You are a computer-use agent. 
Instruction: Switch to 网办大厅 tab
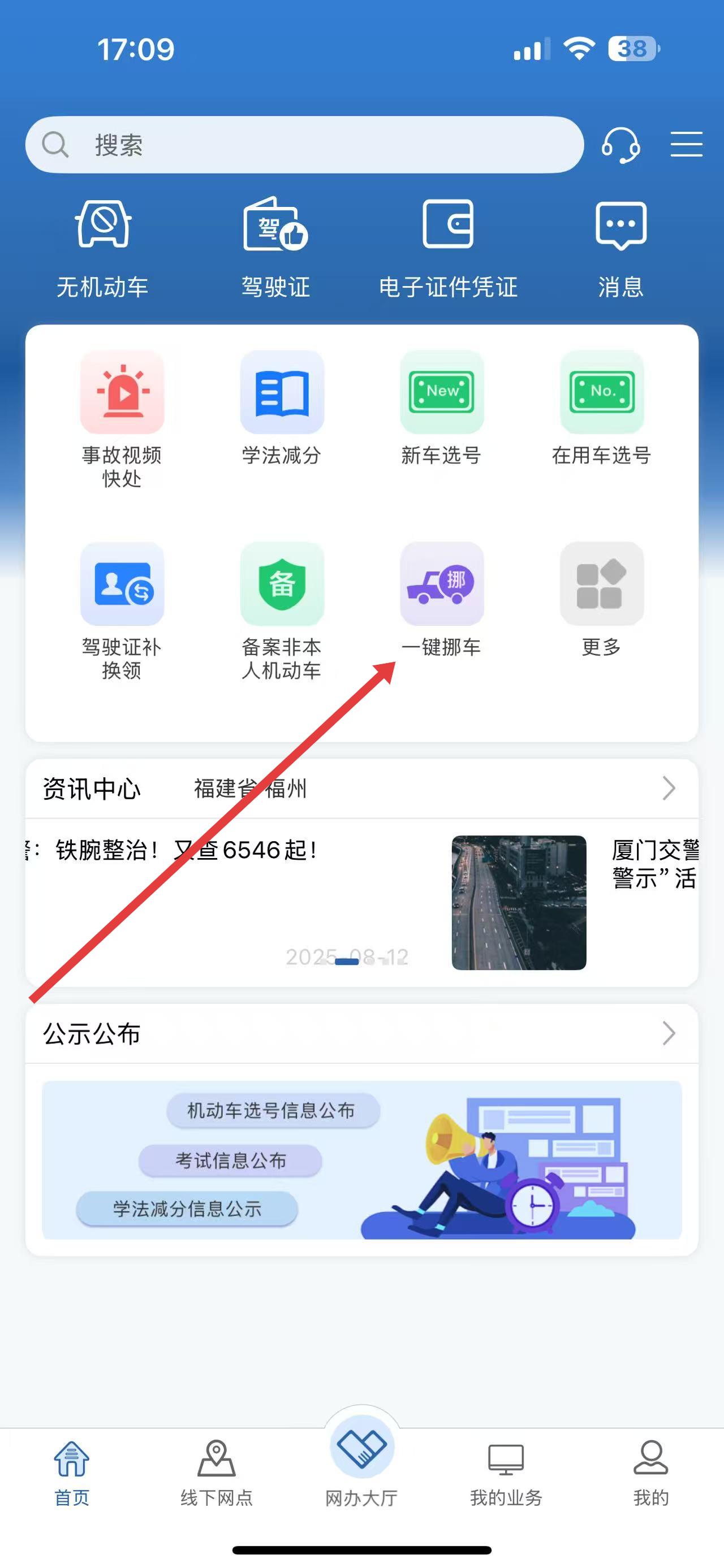[361, 1461]
